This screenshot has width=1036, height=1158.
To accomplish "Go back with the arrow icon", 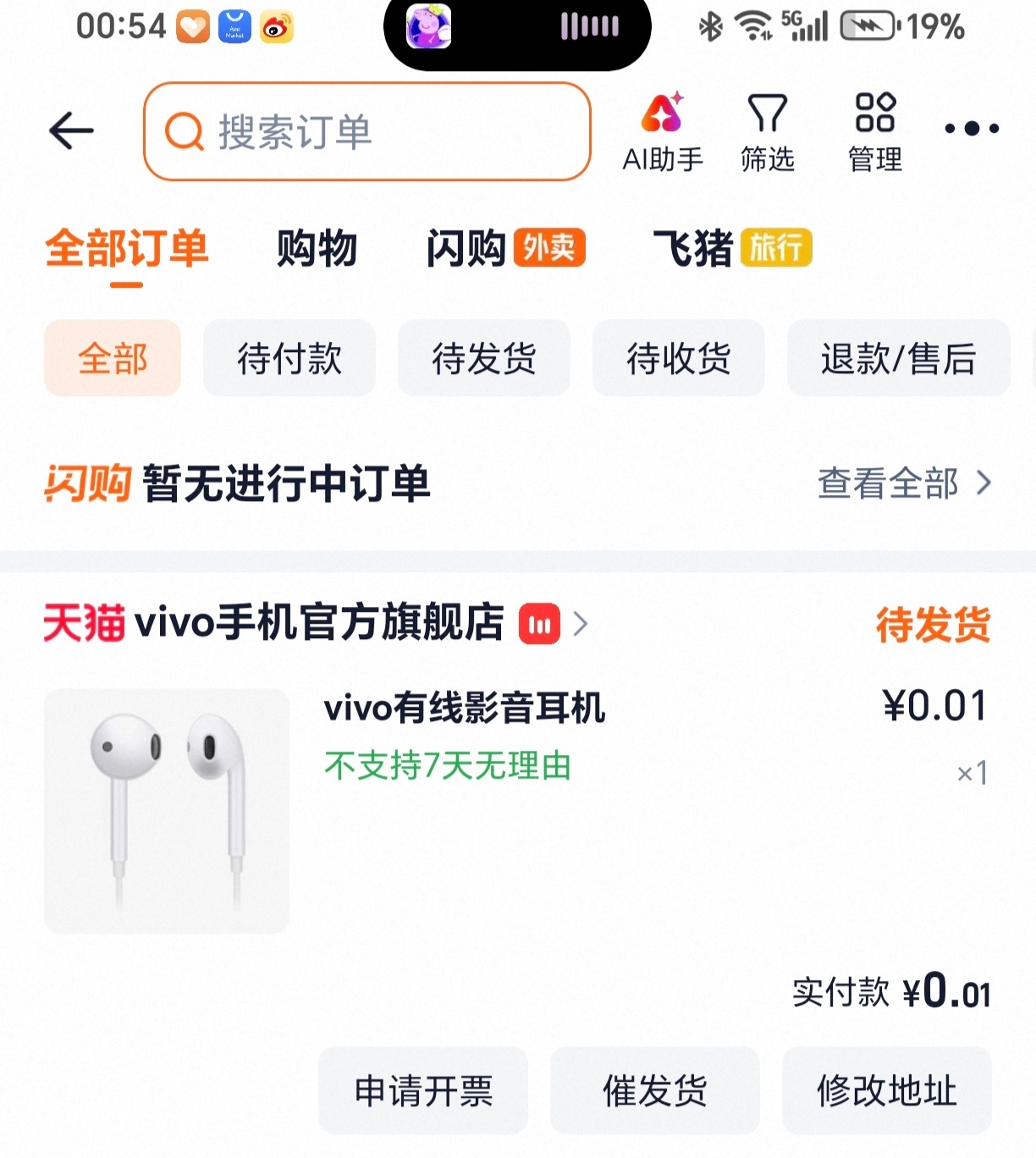I will pyautogui.click(x=71, y=131).
